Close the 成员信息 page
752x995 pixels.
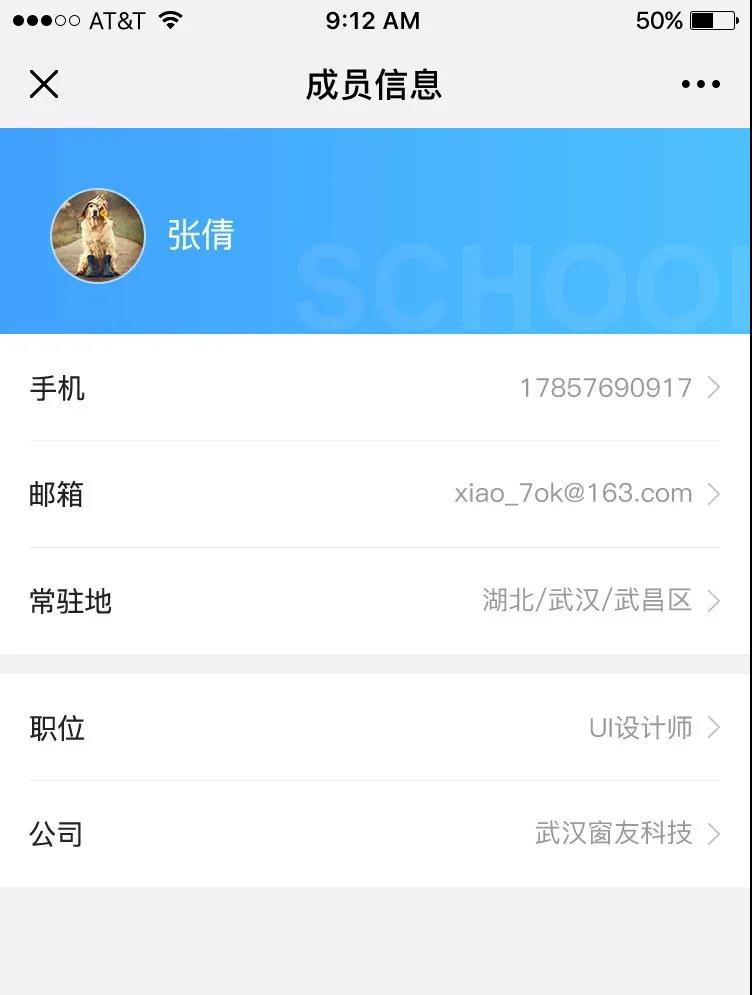[44, 85]
